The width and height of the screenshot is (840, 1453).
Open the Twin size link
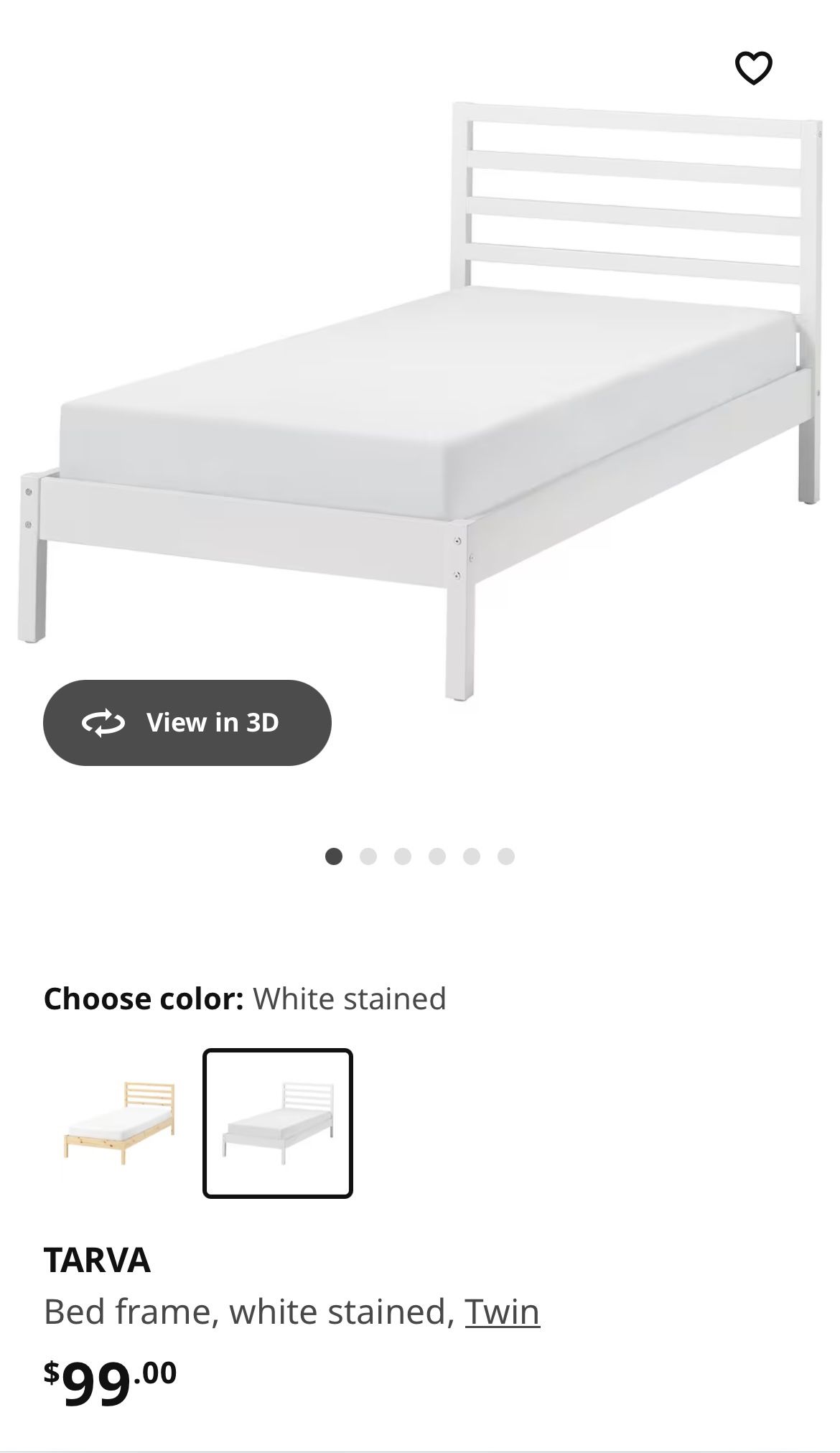click(502, 1312)
